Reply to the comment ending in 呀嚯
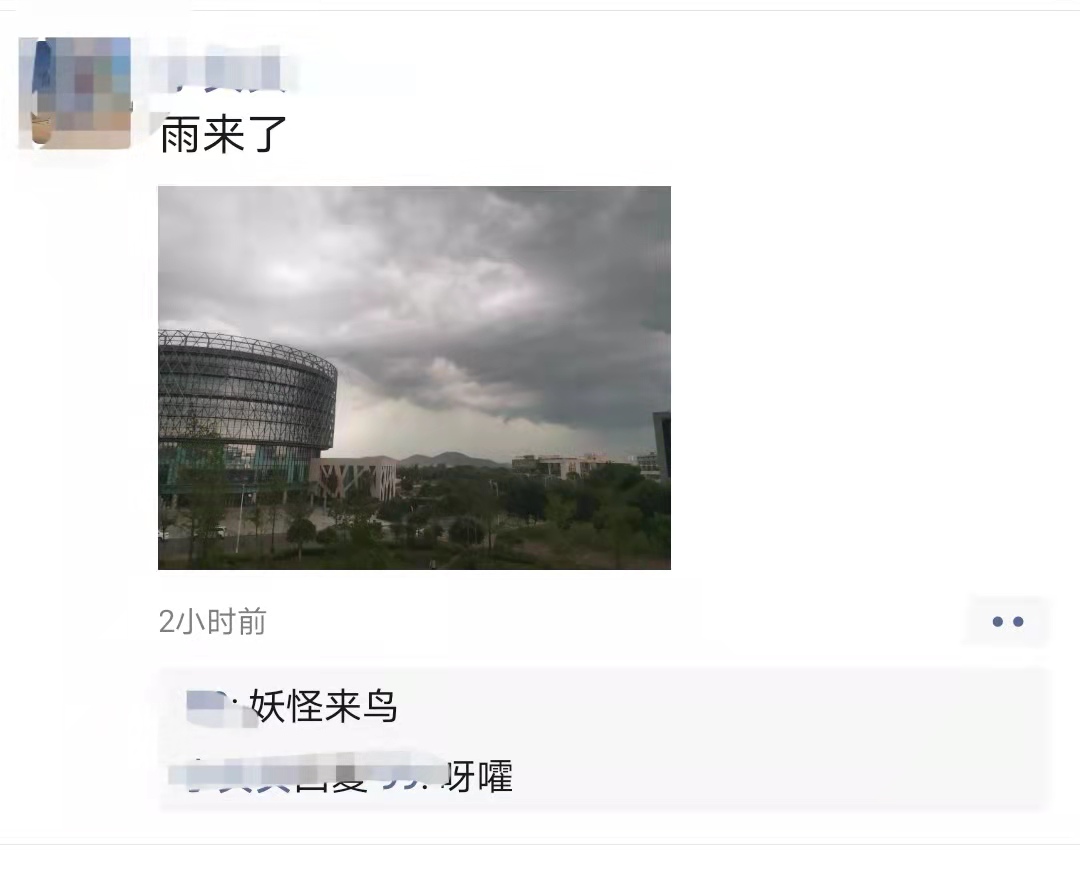Viewport: 1080px width, 869px height. pyautogui.click(x=478, y=776)
